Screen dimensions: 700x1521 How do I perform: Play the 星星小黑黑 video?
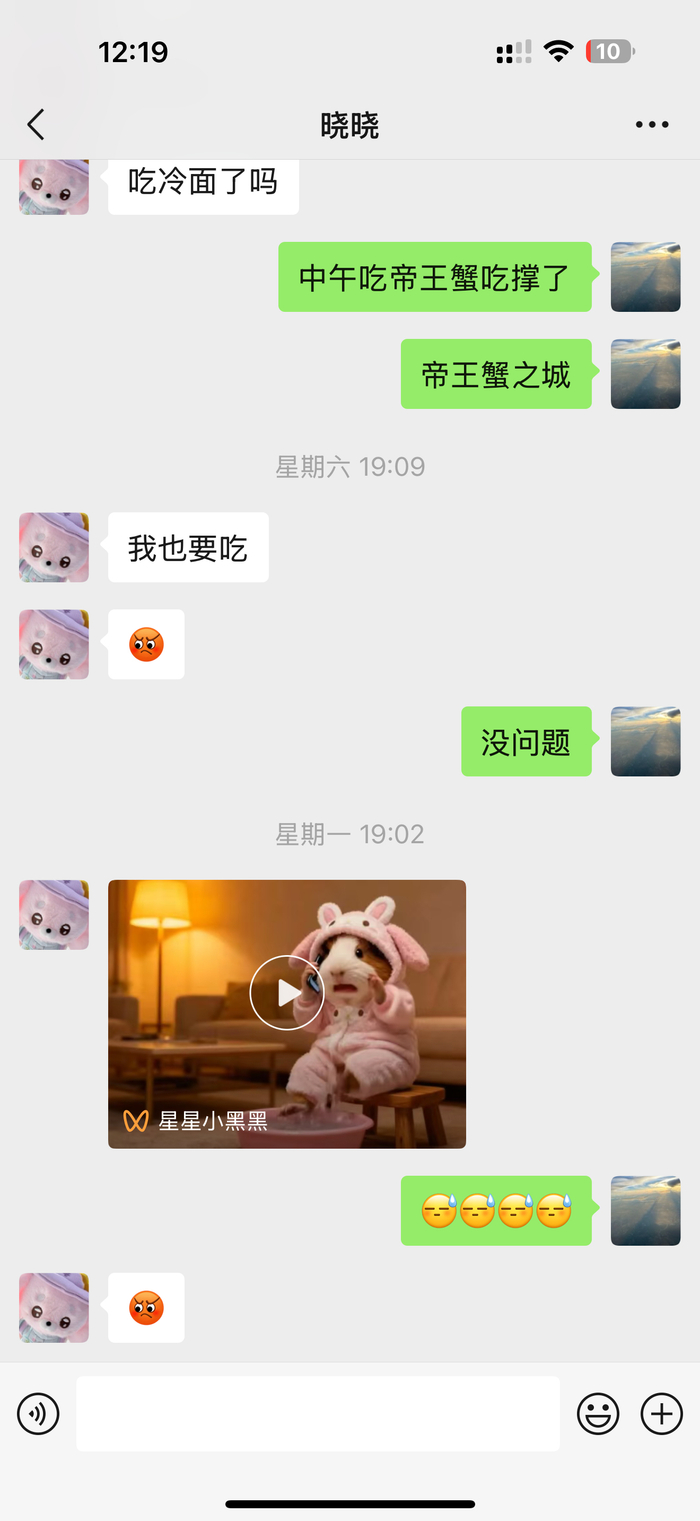tap(287, 992)
